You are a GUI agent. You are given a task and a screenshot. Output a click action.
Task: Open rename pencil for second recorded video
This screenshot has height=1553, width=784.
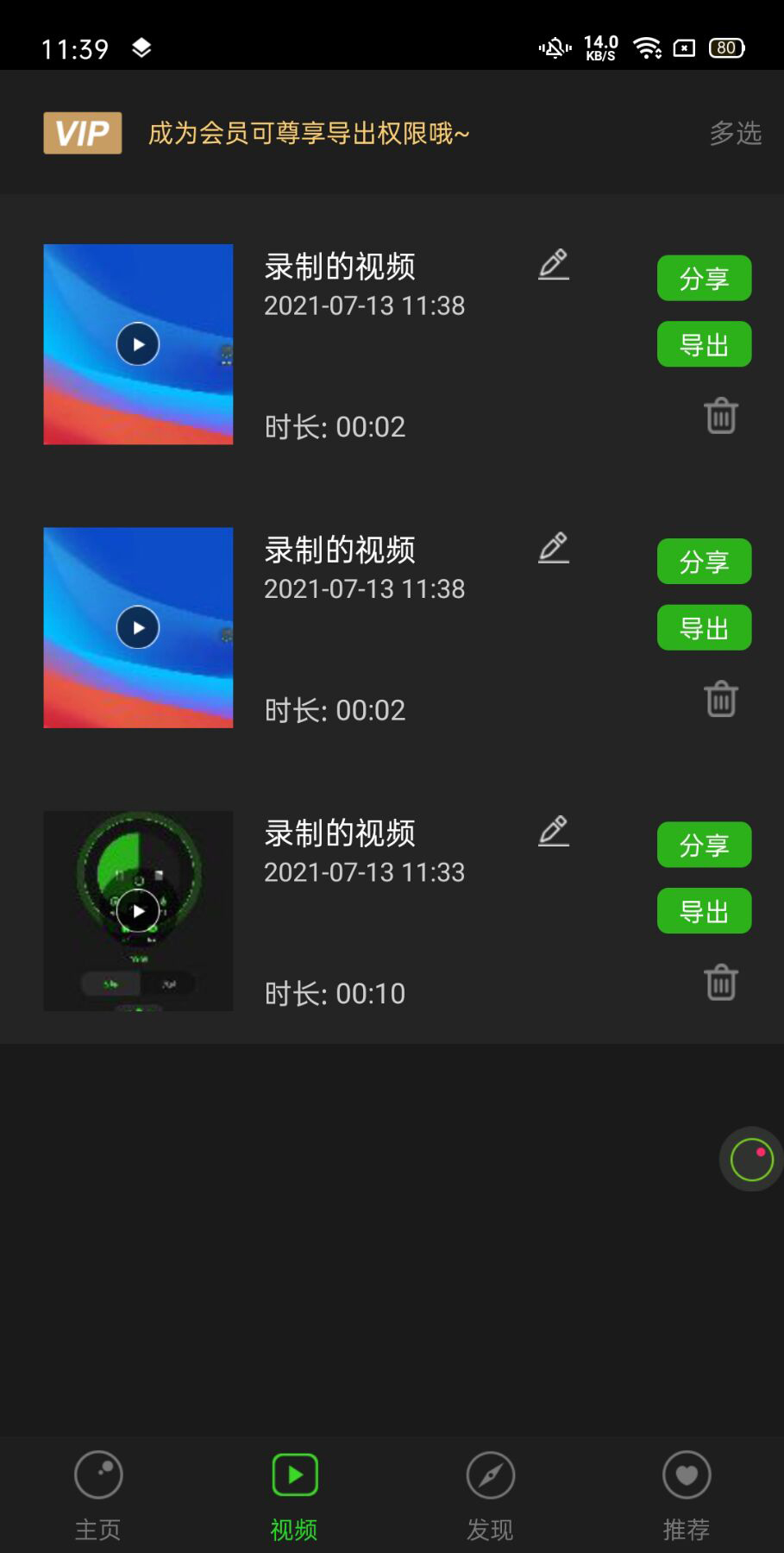click(x=553, y=549)
